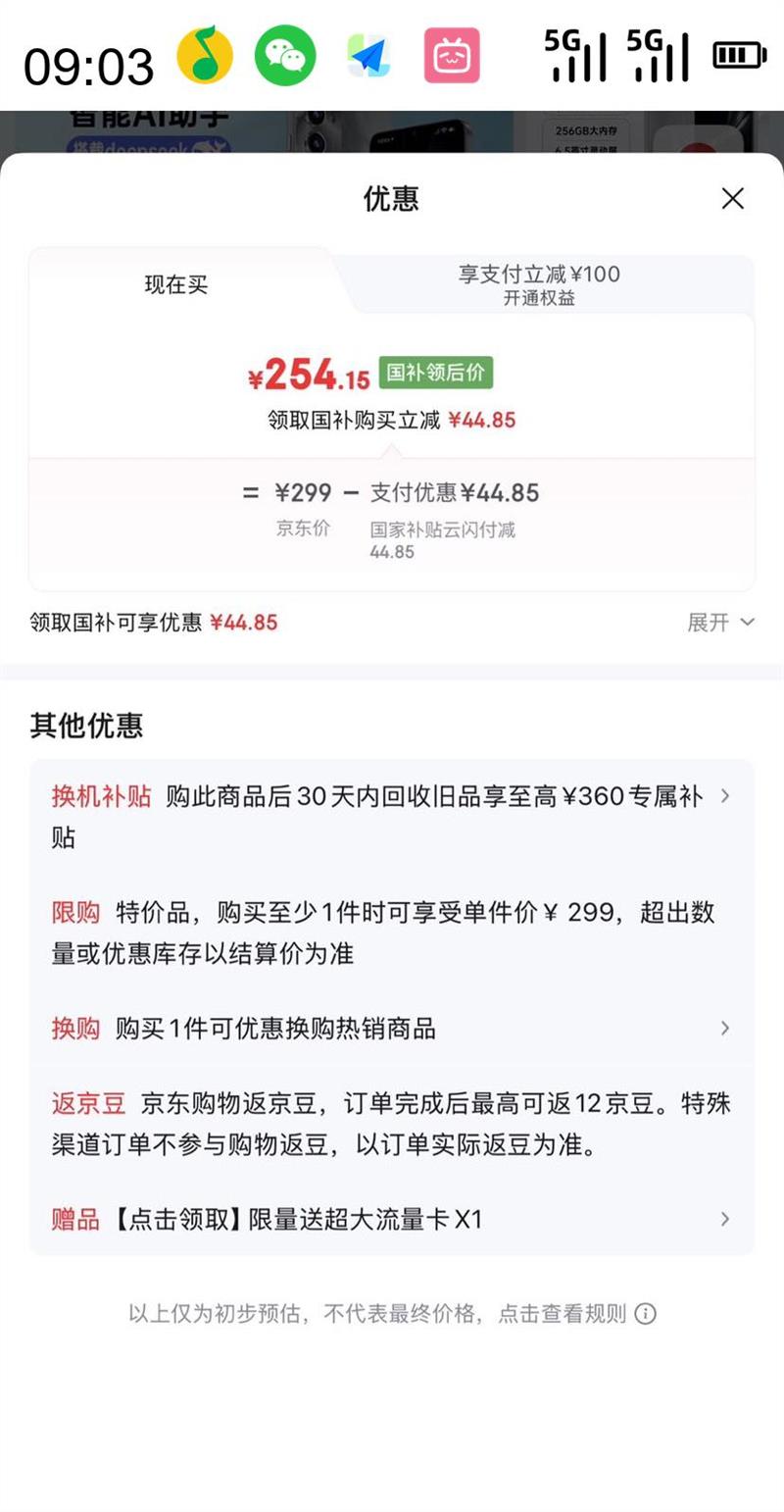Open Bilibili from the status bar

point(451,56)
